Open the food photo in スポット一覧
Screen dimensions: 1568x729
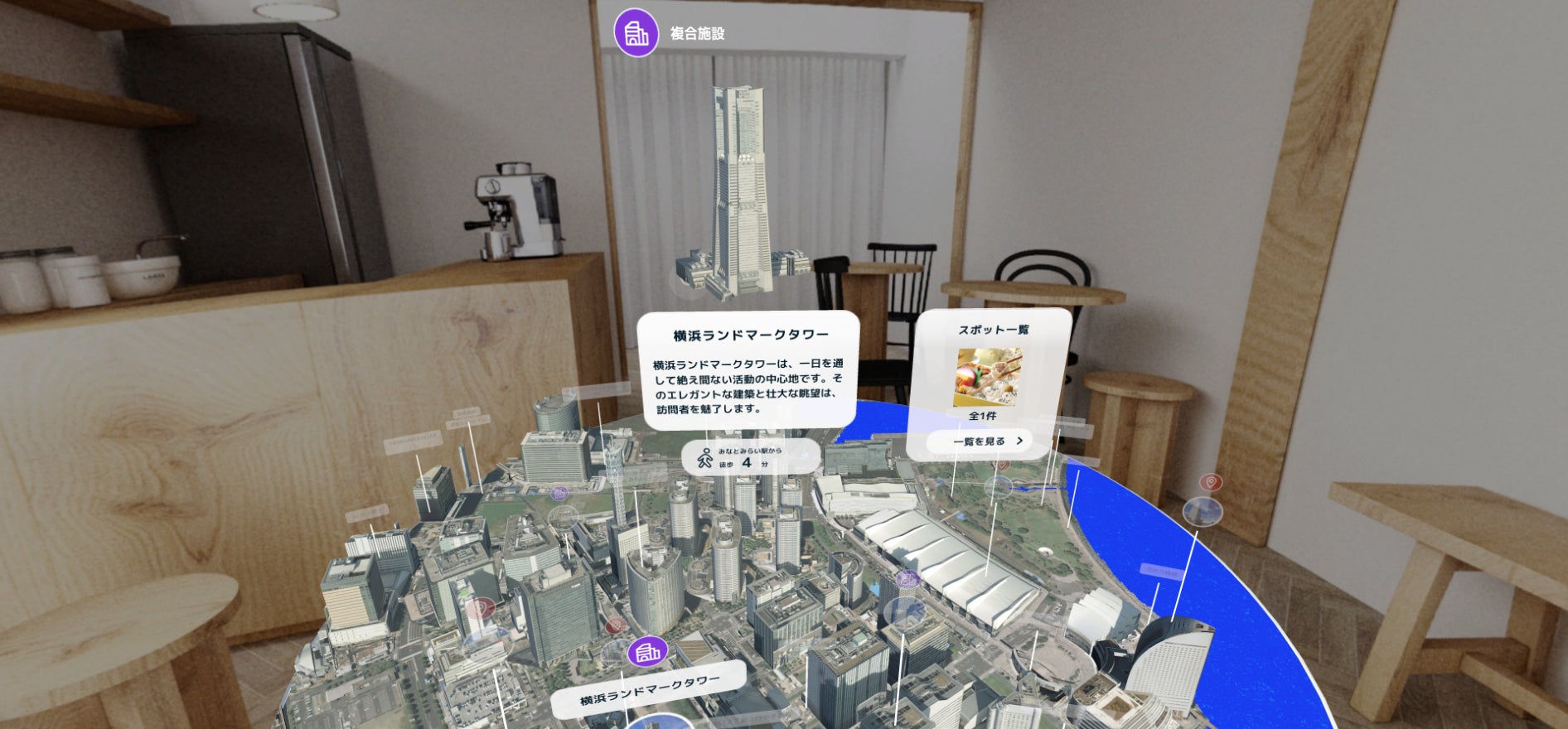pos(988,377)
